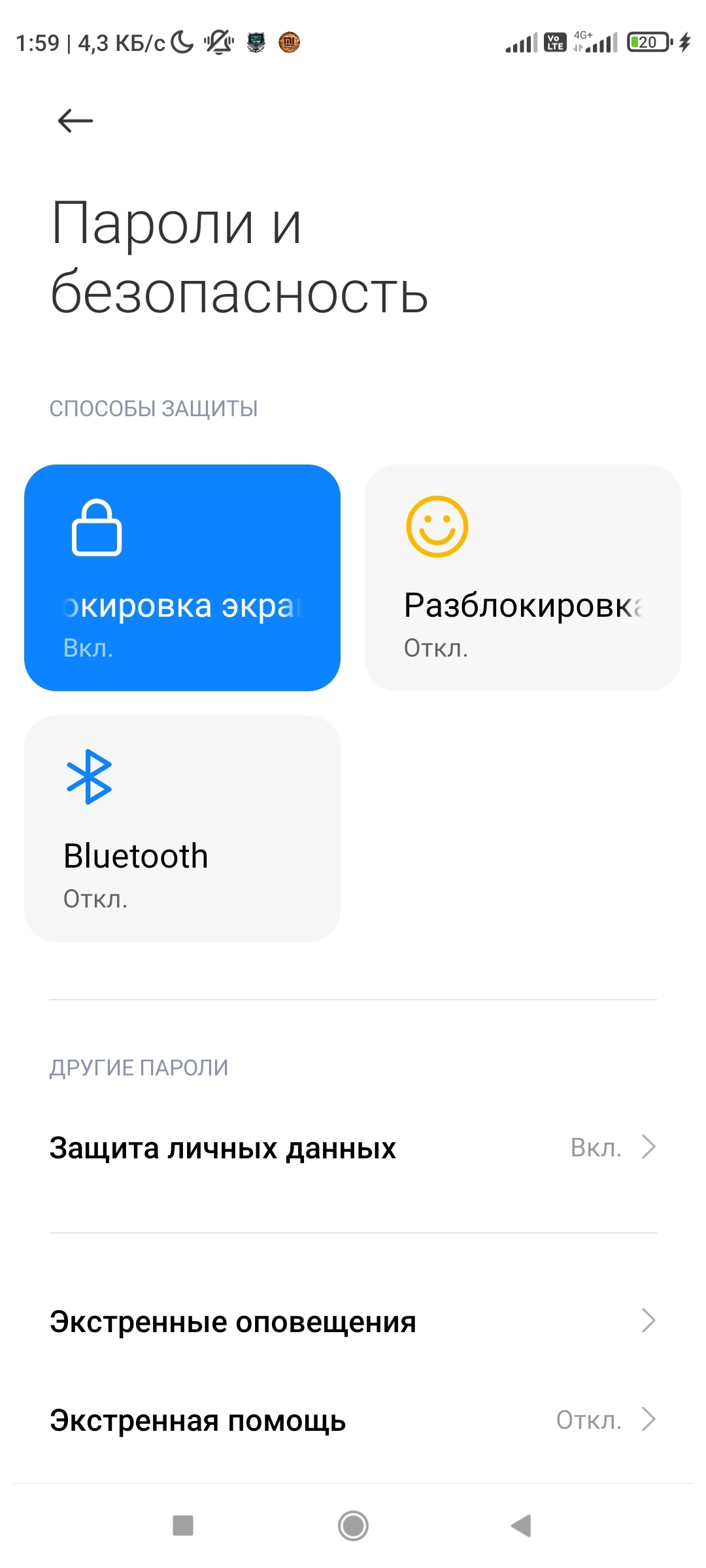The image size is (706, 1568).
Task: Select the СПОСОБЫ ЗАЩИТЫ section header
Action: tap(154, 408)
